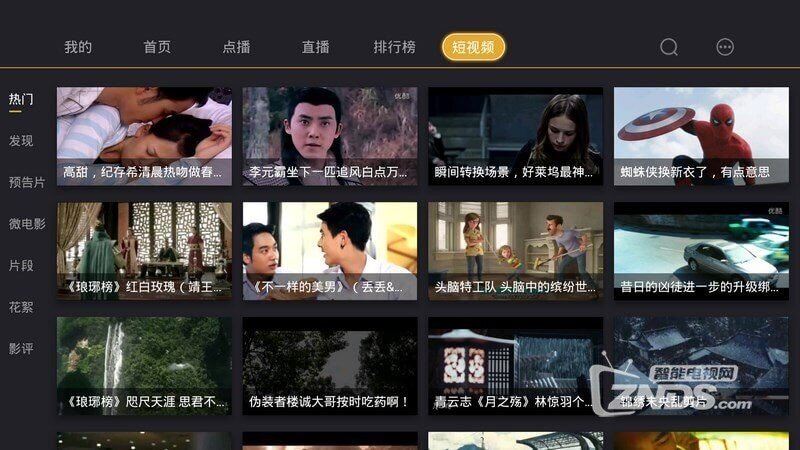Open 伪装者楼诚大哥按时吃药啊 video
Screen dimensions: 800x450
330,366
